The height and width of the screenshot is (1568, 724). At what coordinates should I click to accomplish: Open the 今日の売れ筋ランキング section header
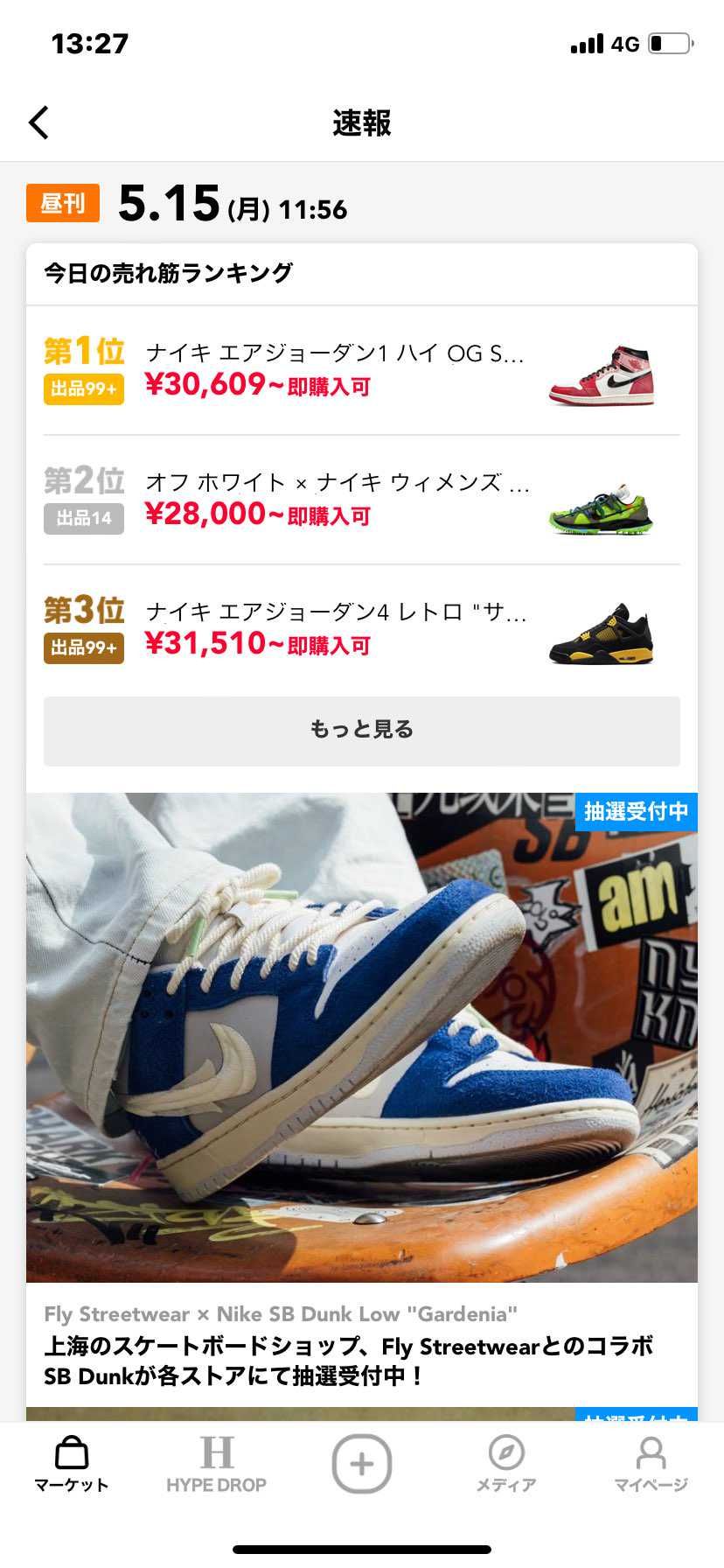(x=169, y=273)
